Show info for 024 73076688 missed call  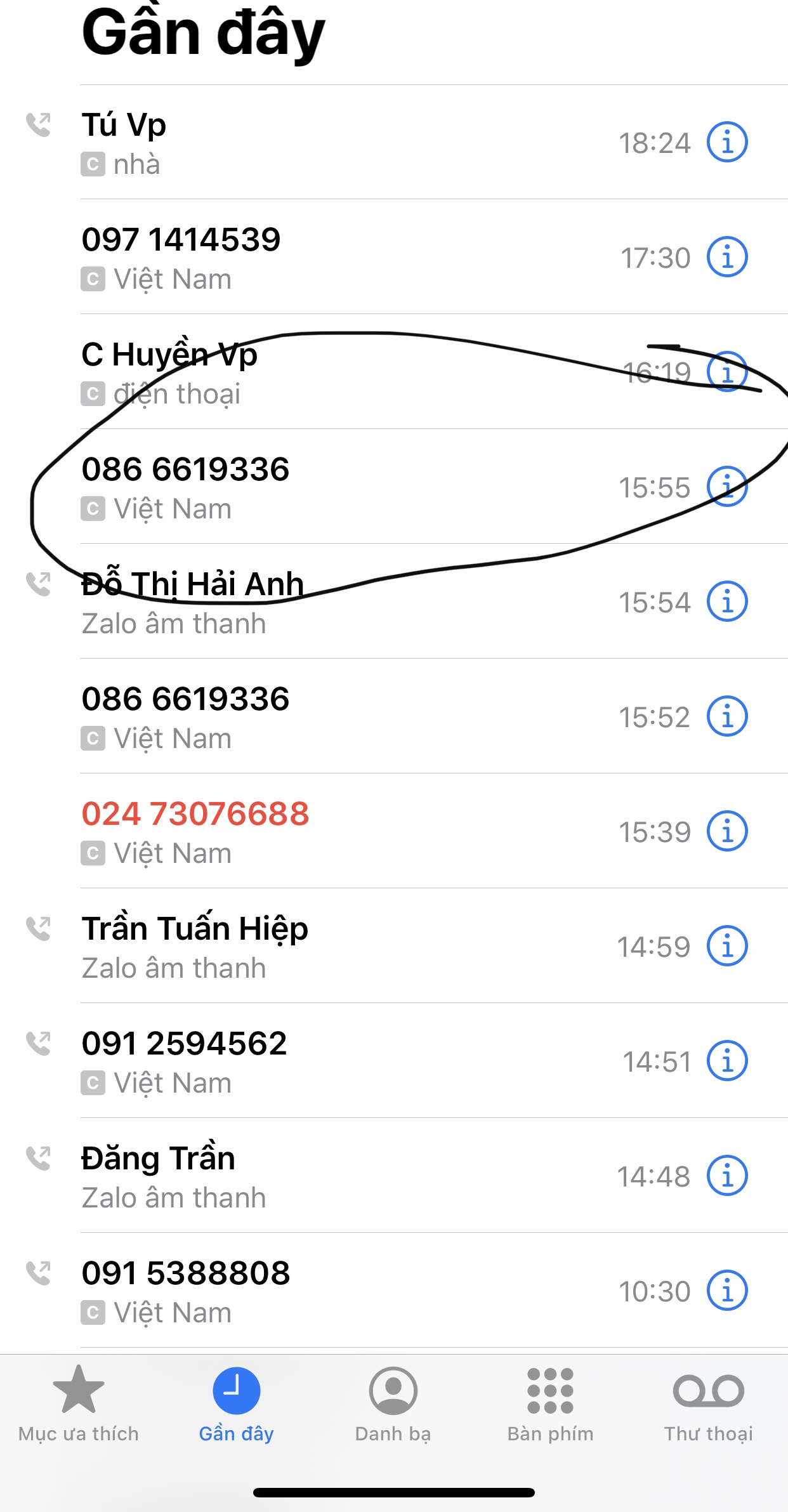727,831
